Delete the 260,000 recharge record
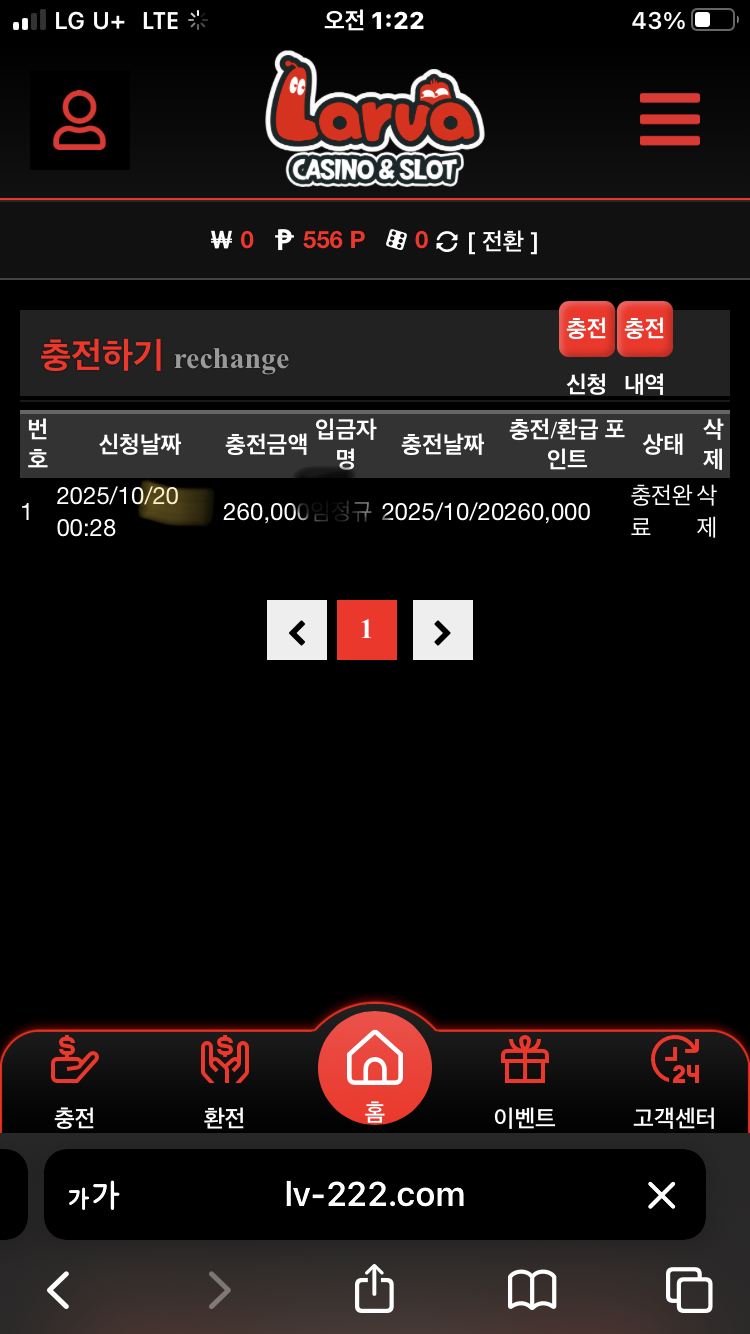 pyautogui.click(x=707, y=511)
